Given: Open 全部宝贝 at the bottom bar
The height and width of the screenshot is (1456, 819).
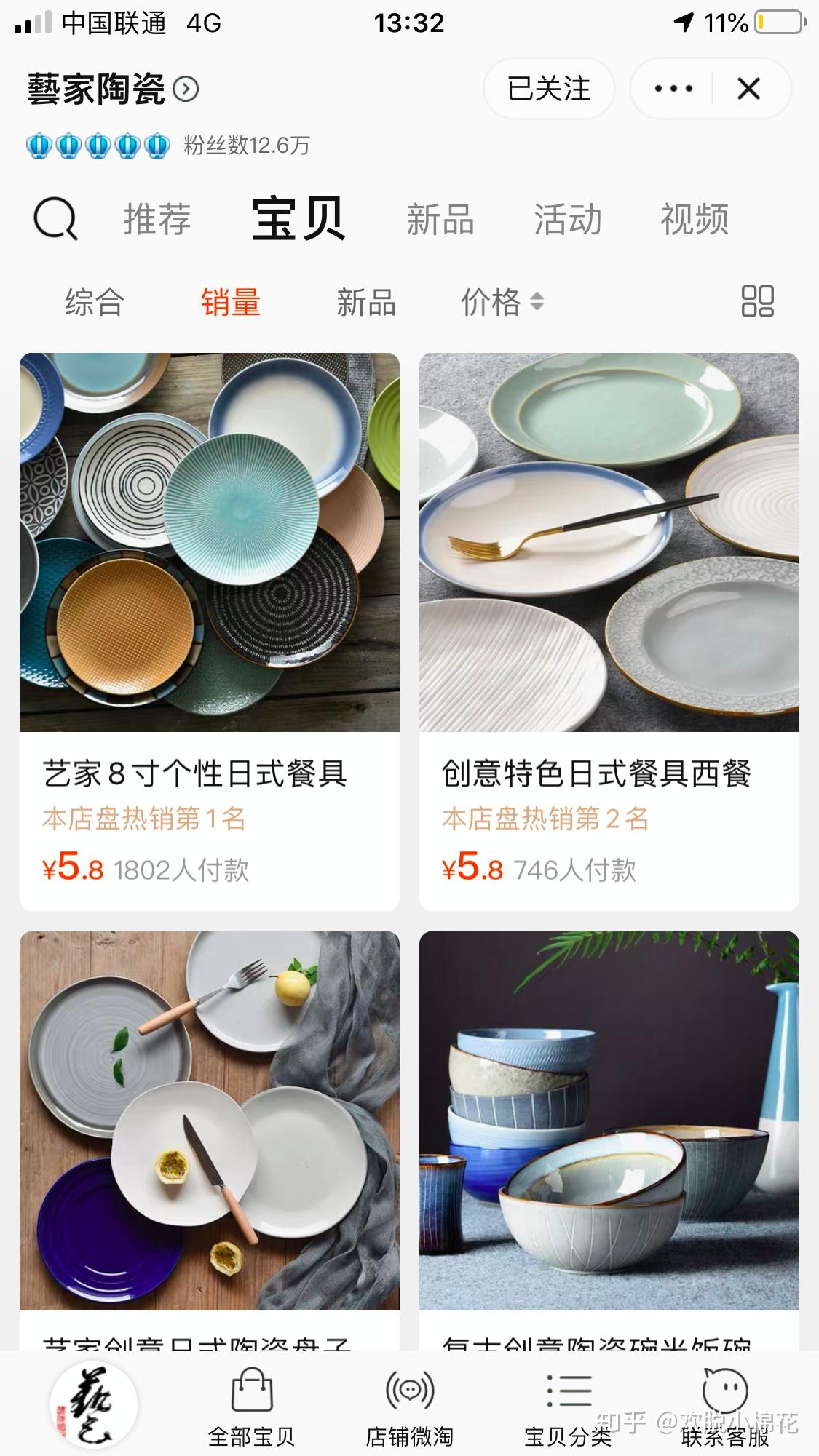Looking at the screenshot, I should click(251, 1406).
